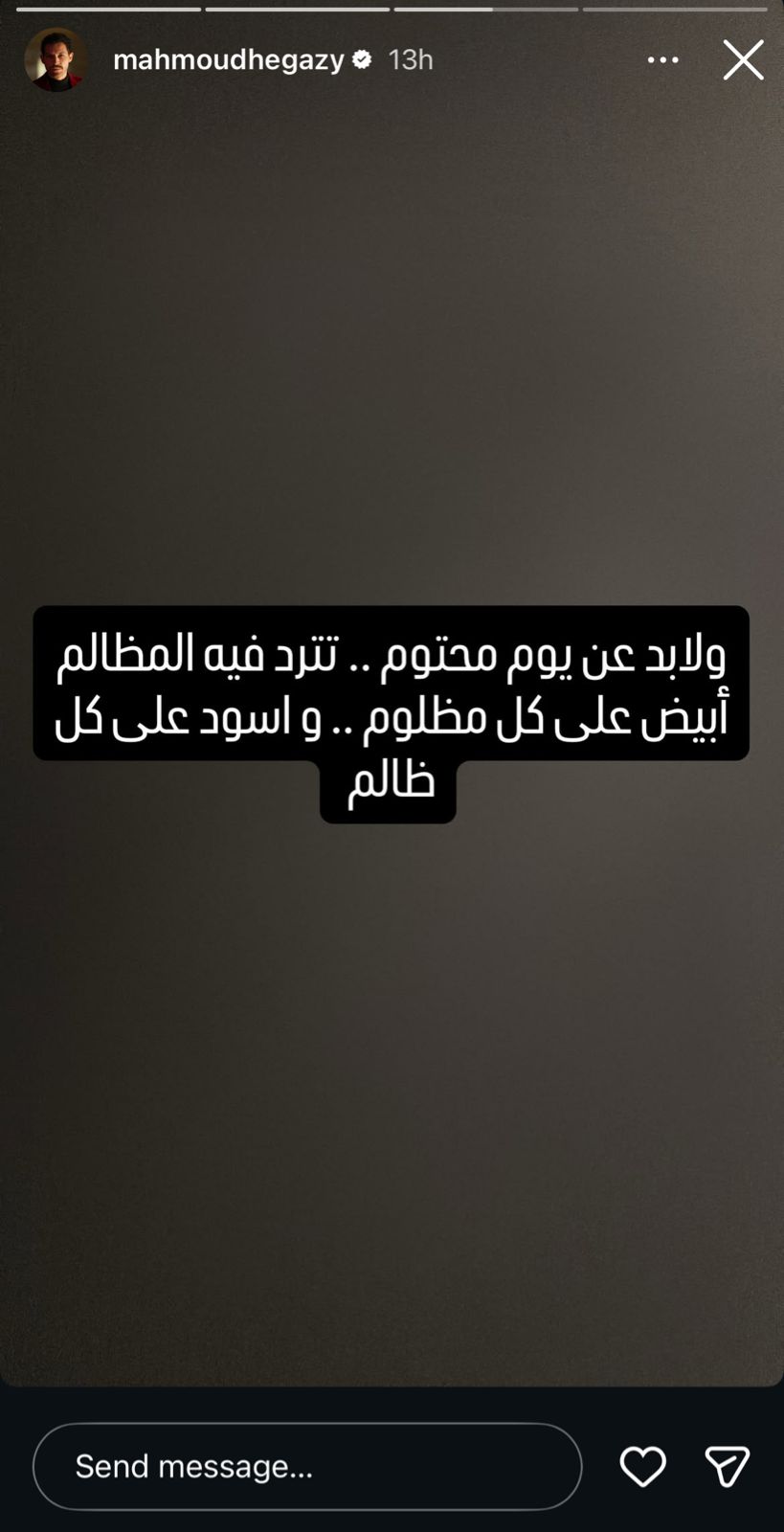This screenshot has width=784, height=1532.
Task: Close the story viewer
Action: pos(743,59)
